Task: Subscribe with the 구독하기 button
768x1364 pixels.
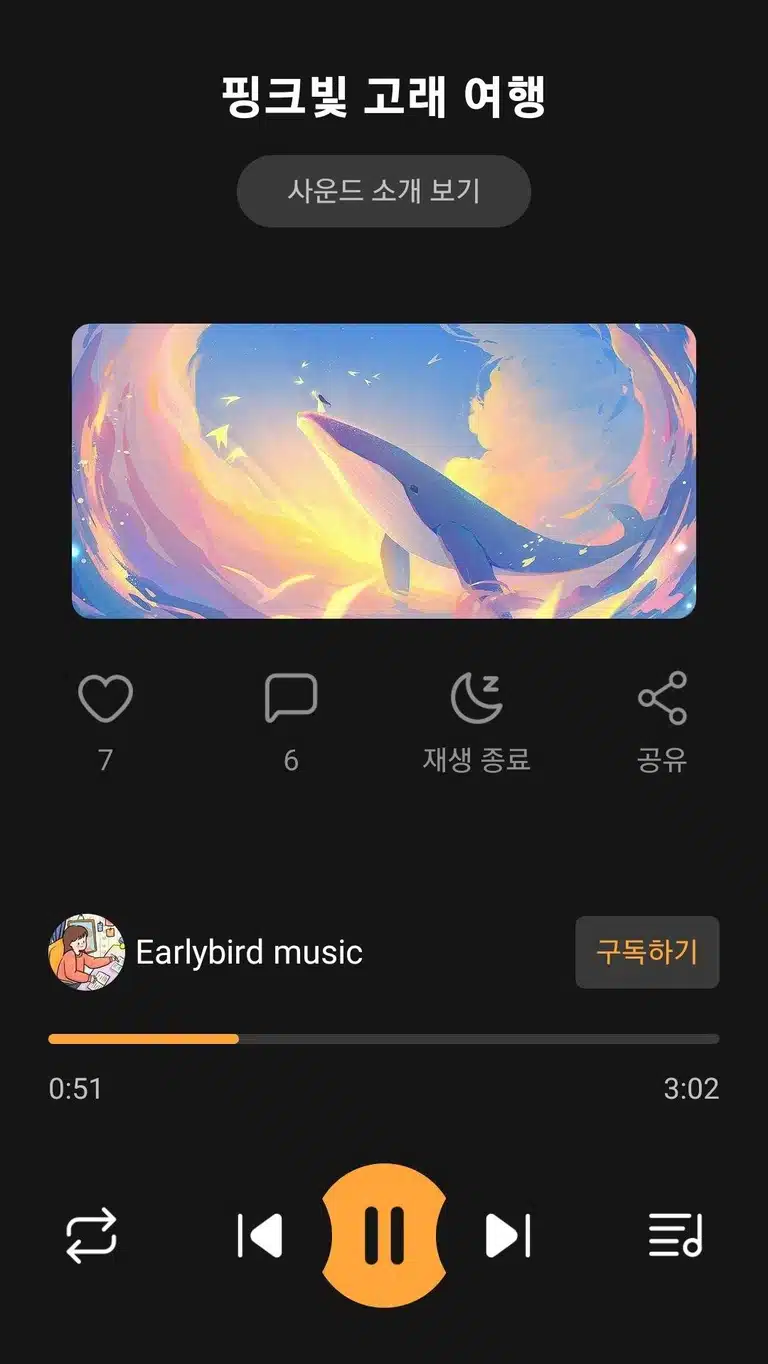Action: point(647,952)
